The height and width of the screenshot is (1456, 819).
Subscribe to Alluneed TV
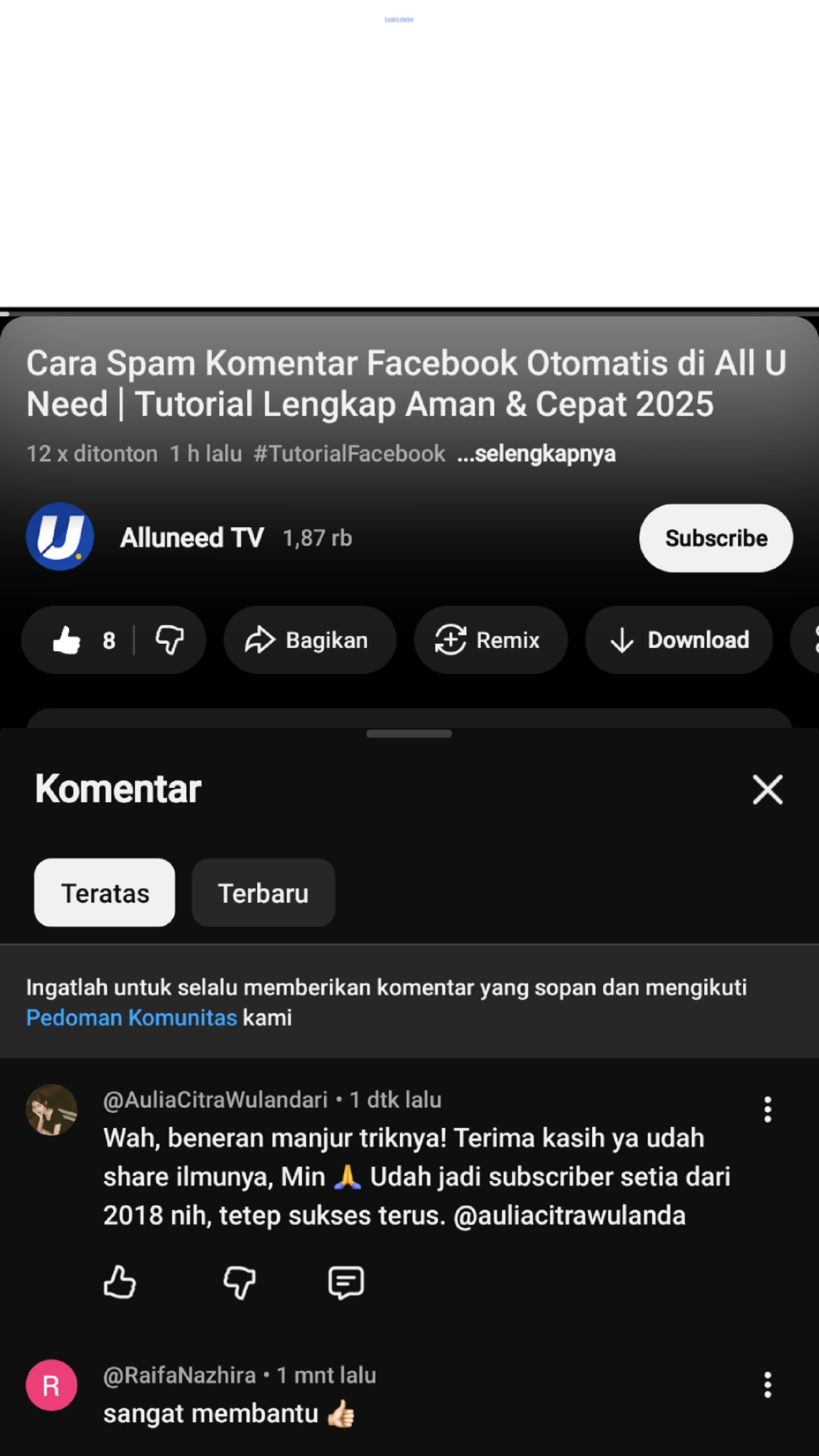(x=715, y=538)
